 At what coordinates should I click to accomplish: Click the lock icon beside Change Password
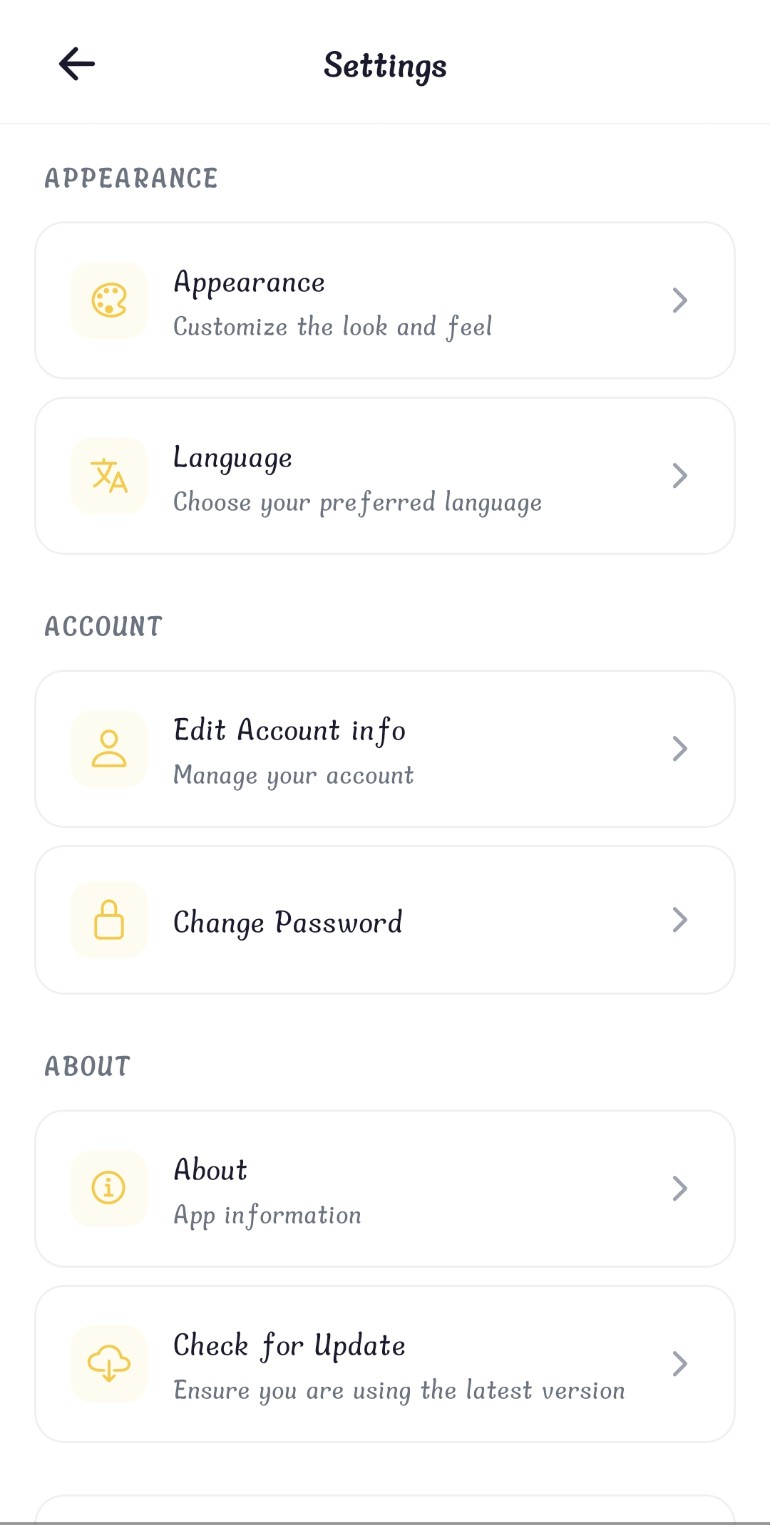point(108,919)
